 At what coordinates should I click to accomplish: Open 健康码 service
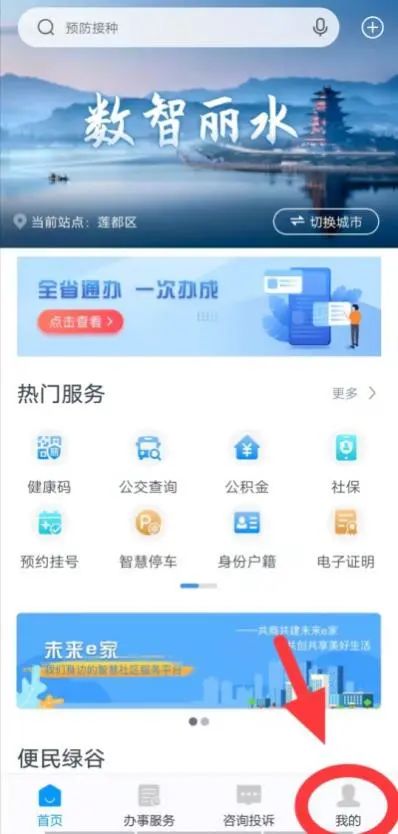coord(49,463)
